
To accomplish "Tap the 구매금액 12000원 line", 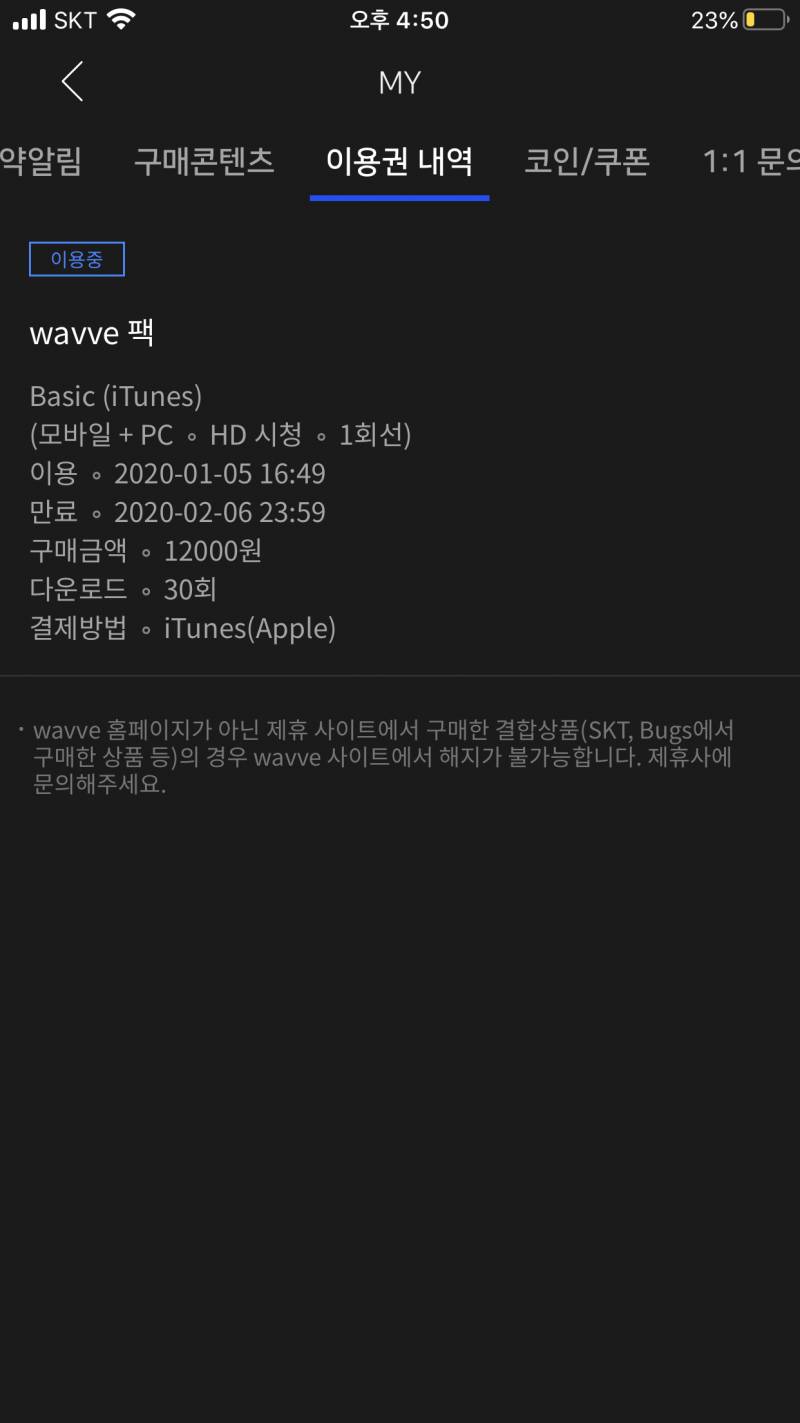I will [146, 551].
